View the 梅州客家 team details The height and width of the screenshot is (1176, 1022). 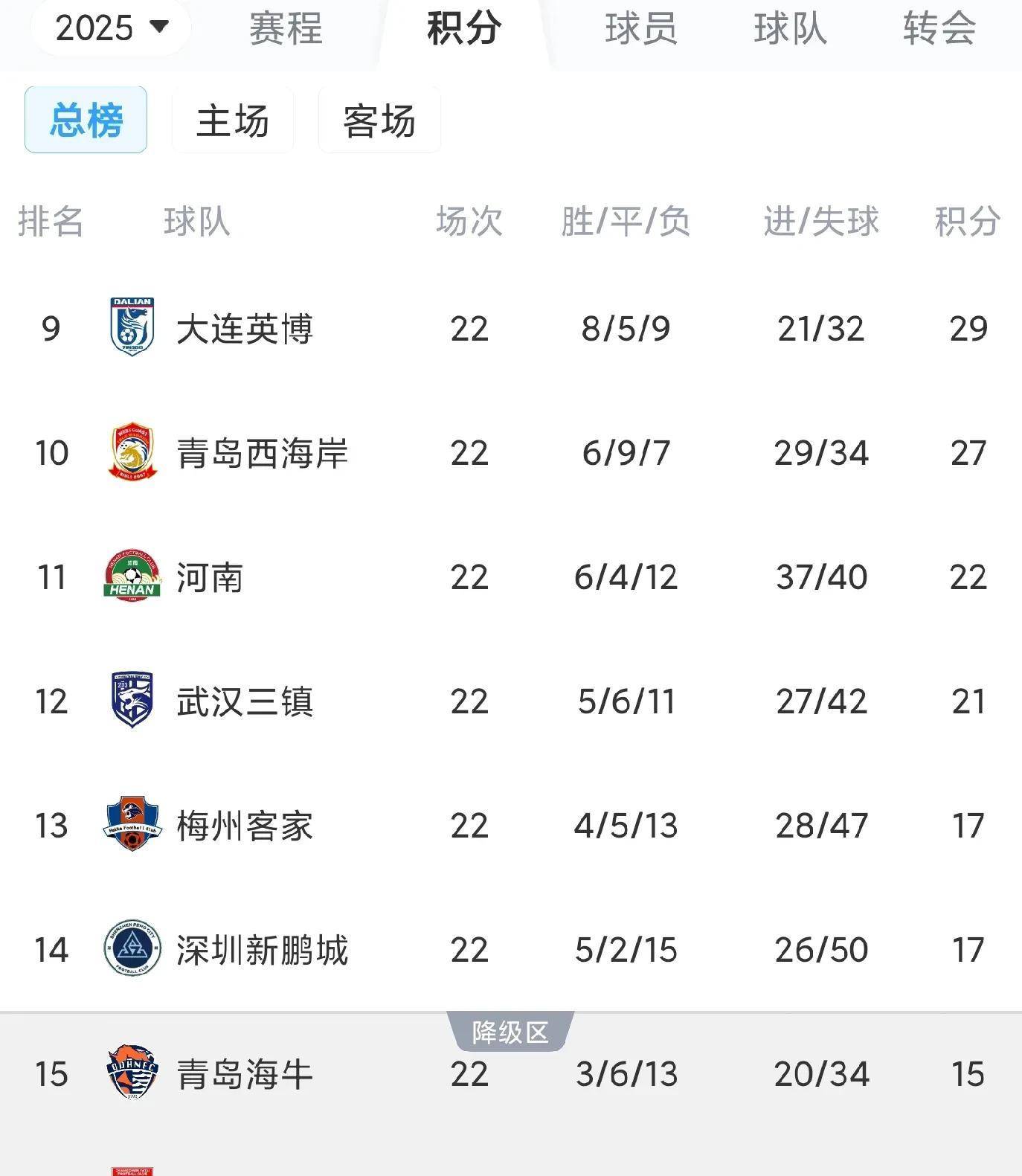pos(244,826)
